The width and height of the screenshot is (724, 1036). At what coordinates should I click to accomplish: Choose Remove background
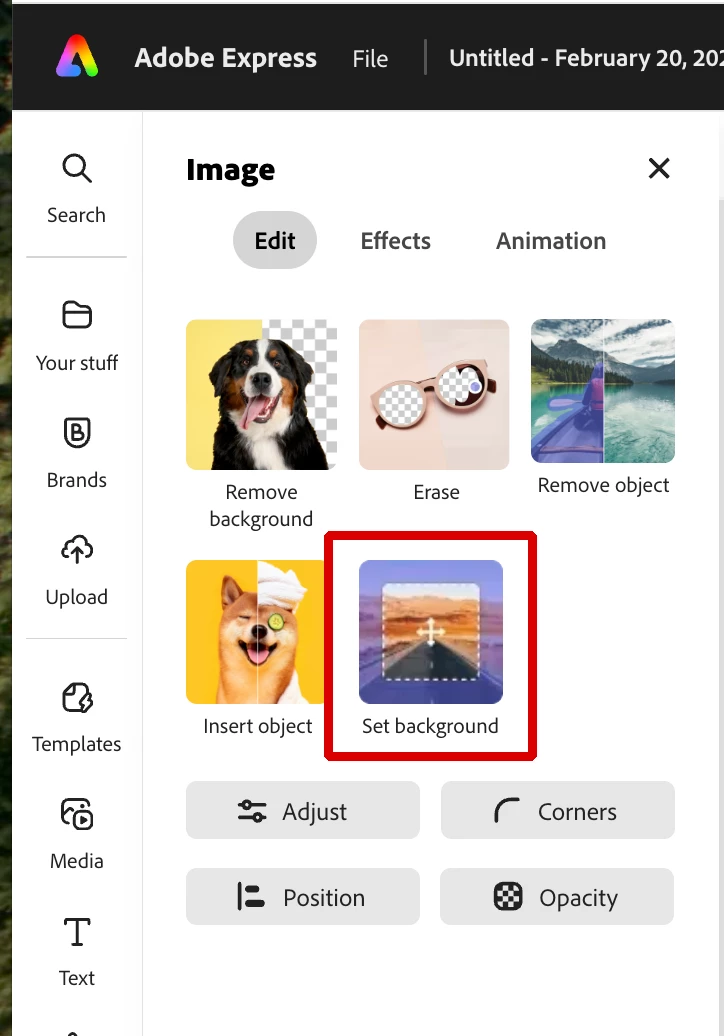(x=261, y=396)
